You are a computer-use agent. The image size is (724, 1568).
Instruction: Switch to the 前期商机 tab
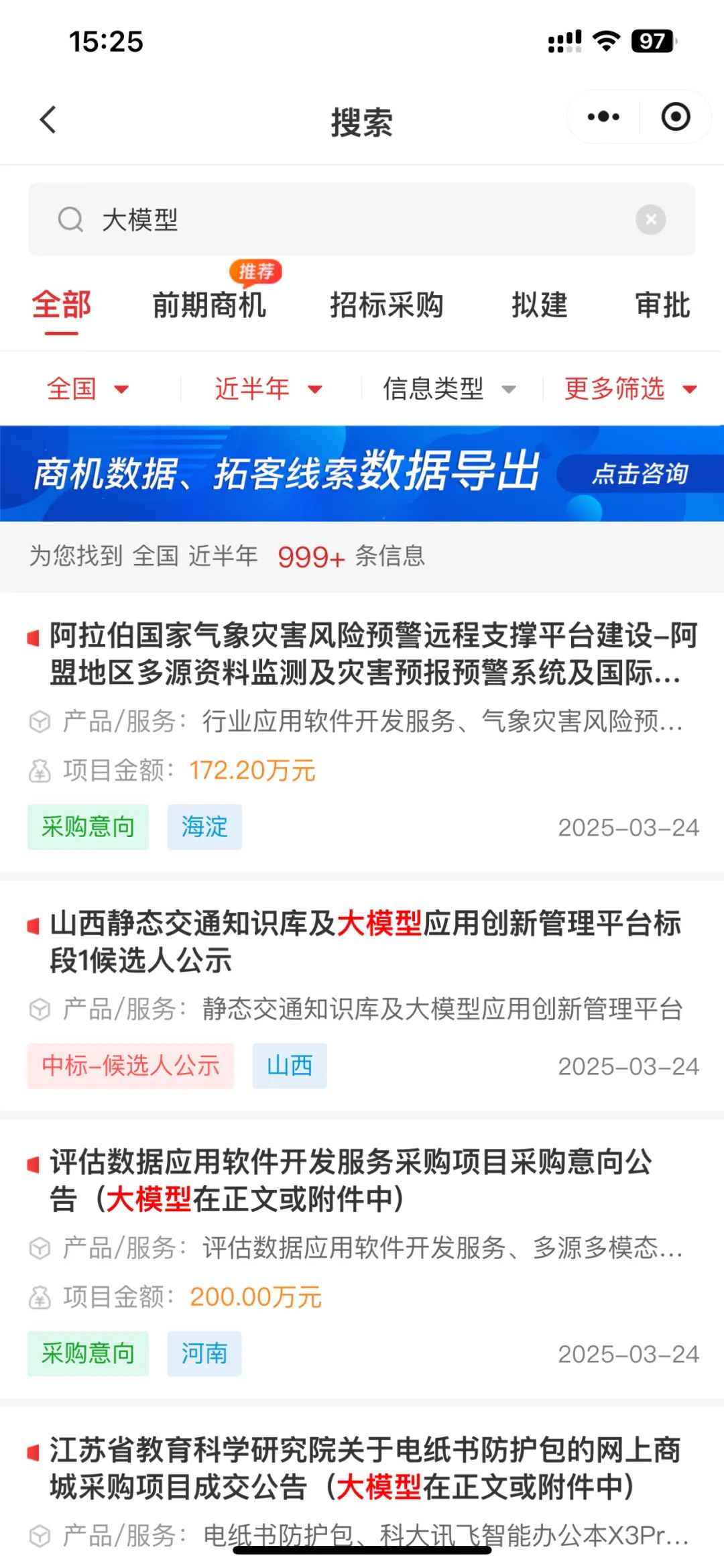tap(209, 305)
